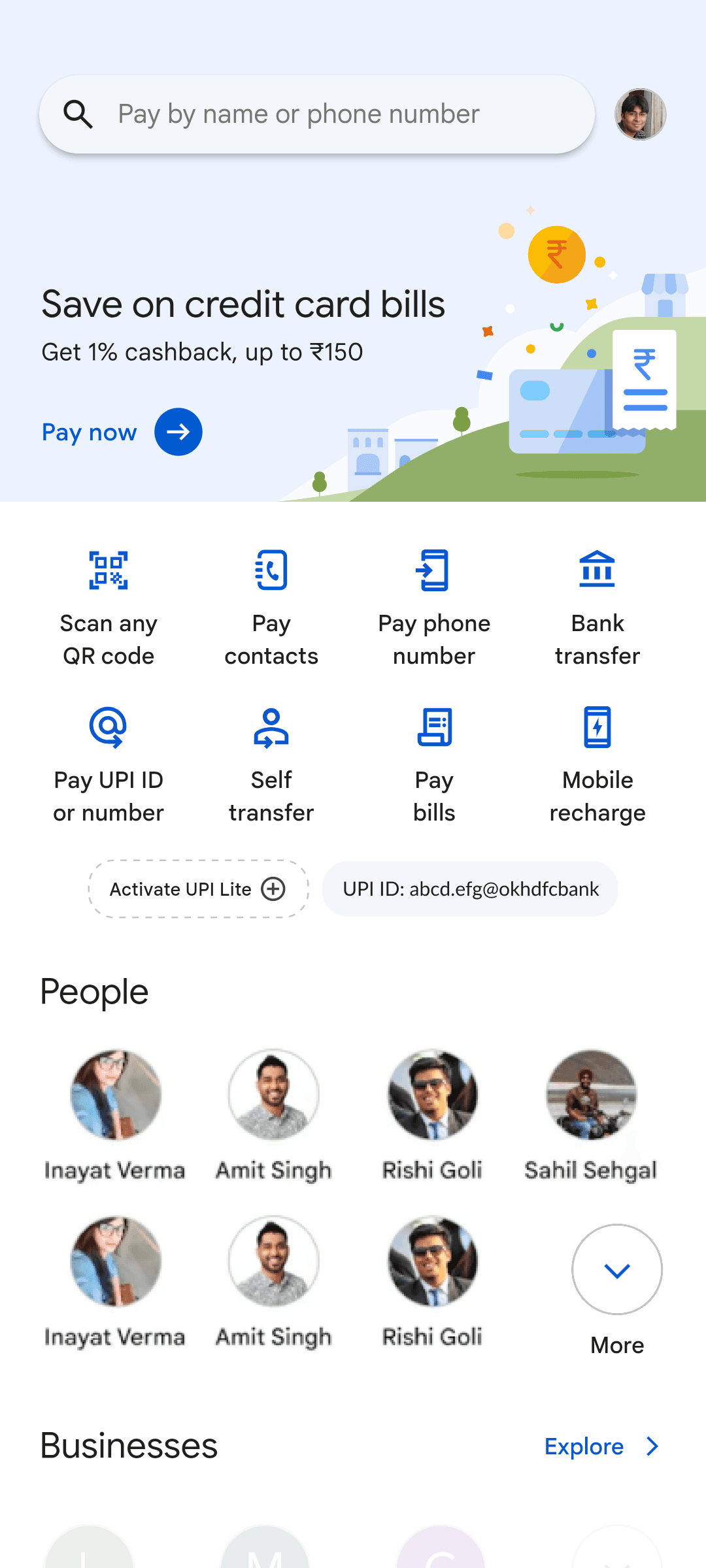Screen dimensions: 706x1568
Task: Tap the UPI ID chip
Action: pos(470,889)
